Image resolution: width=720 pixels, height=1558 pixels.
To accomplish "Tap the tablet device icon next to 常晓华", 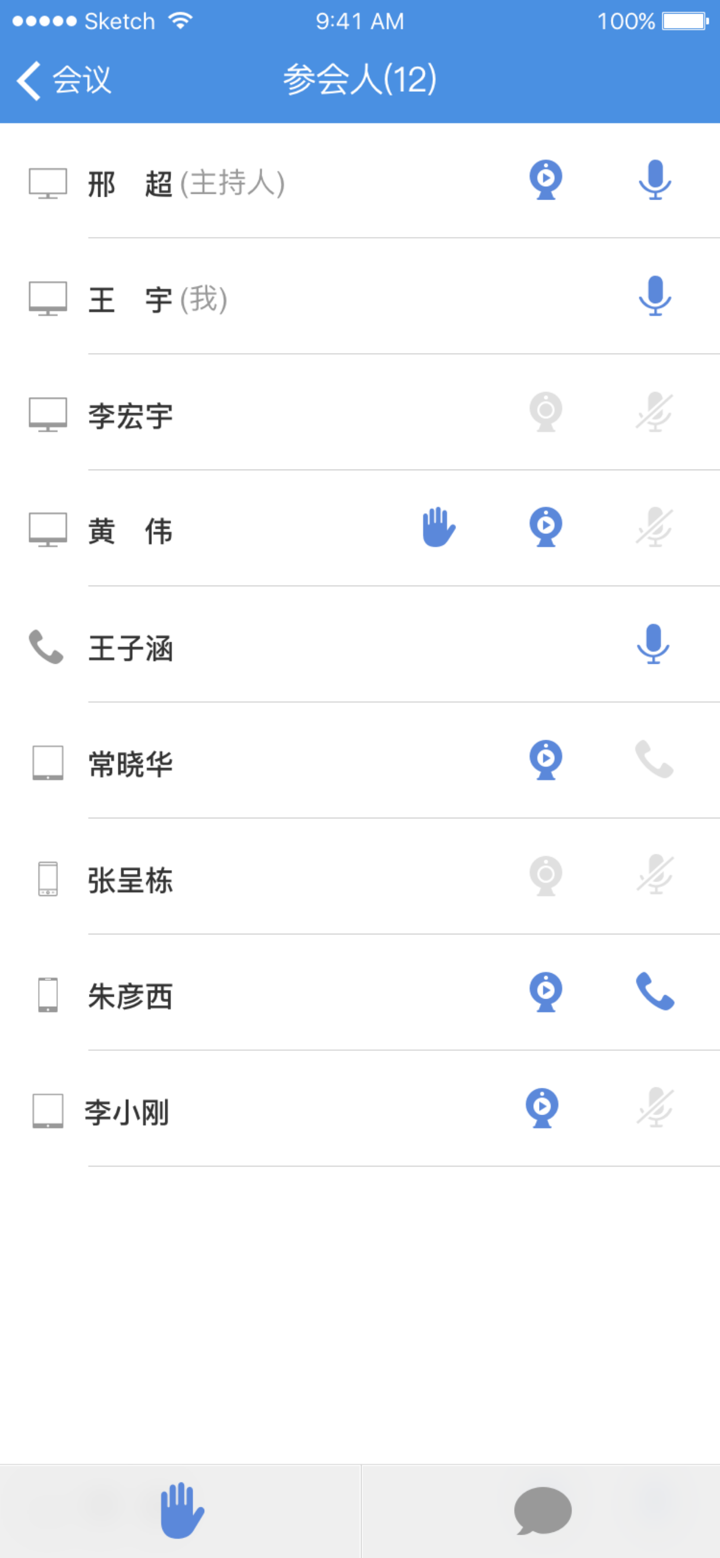I will pos(46,760).
